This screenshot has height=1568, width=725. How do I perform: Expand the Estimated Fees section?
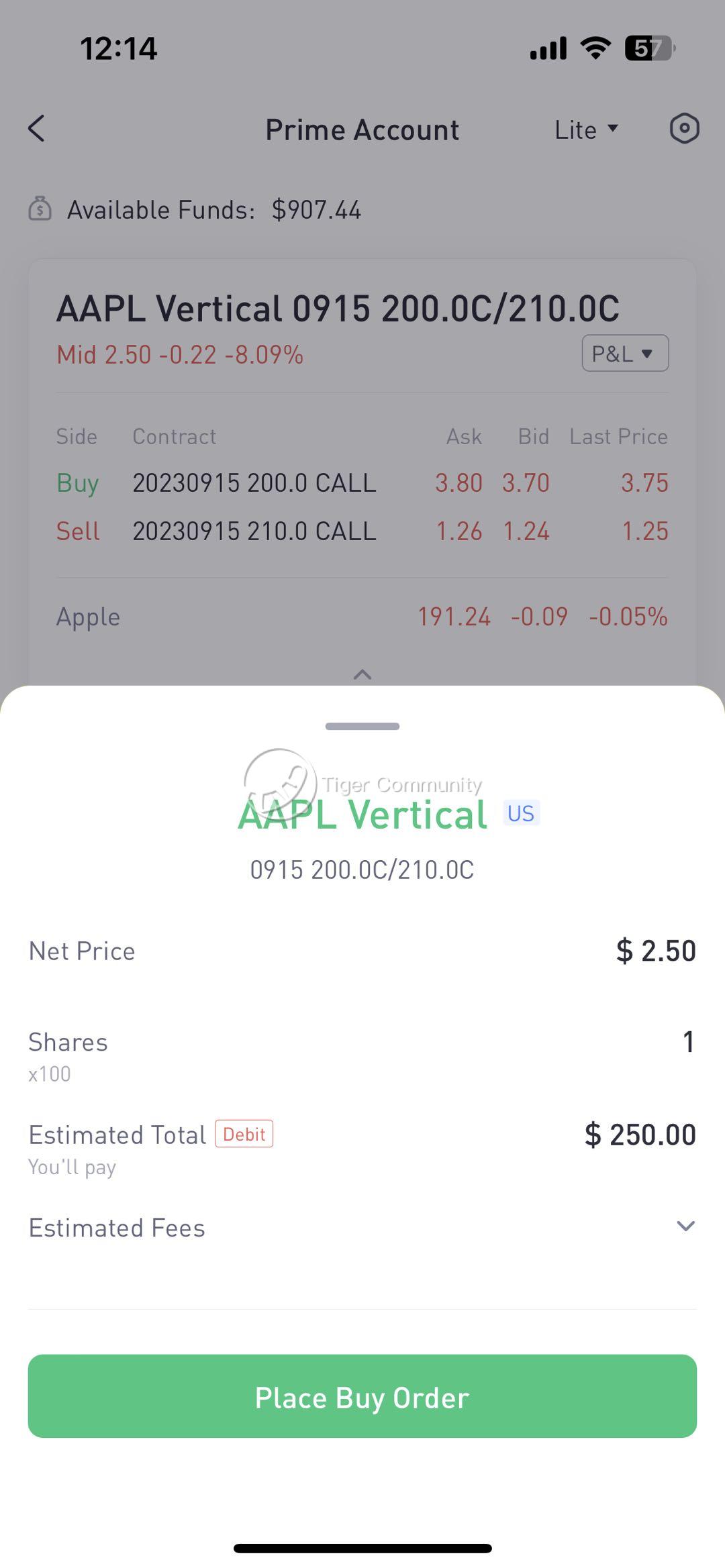[x=685, y=1226]
